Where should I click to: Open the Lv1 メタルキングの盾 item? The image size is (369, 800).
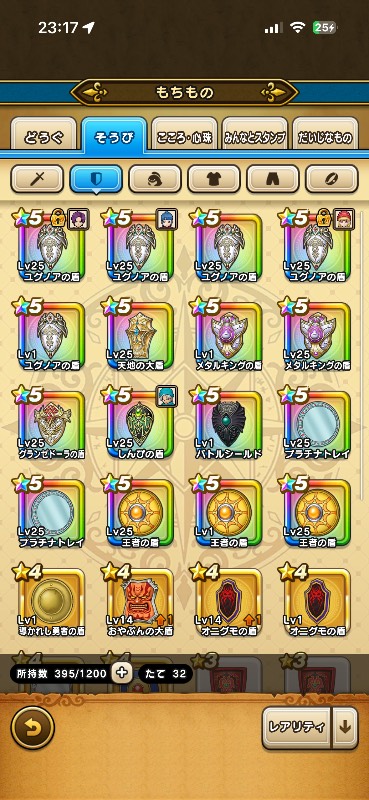point(229,336)
